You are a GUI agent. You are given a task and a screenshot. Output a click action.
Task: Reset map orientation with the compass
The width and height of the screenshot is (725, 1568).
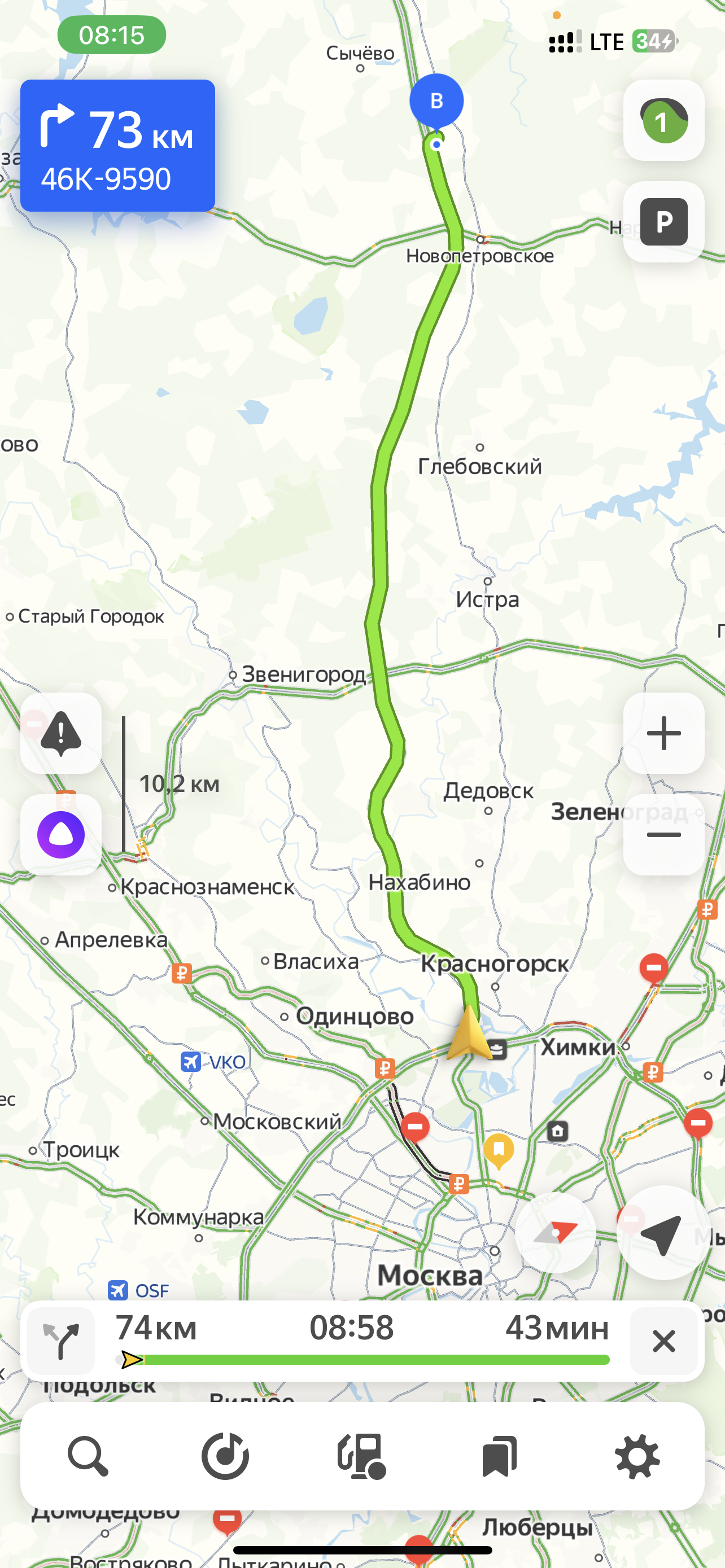click(555, 1233)
